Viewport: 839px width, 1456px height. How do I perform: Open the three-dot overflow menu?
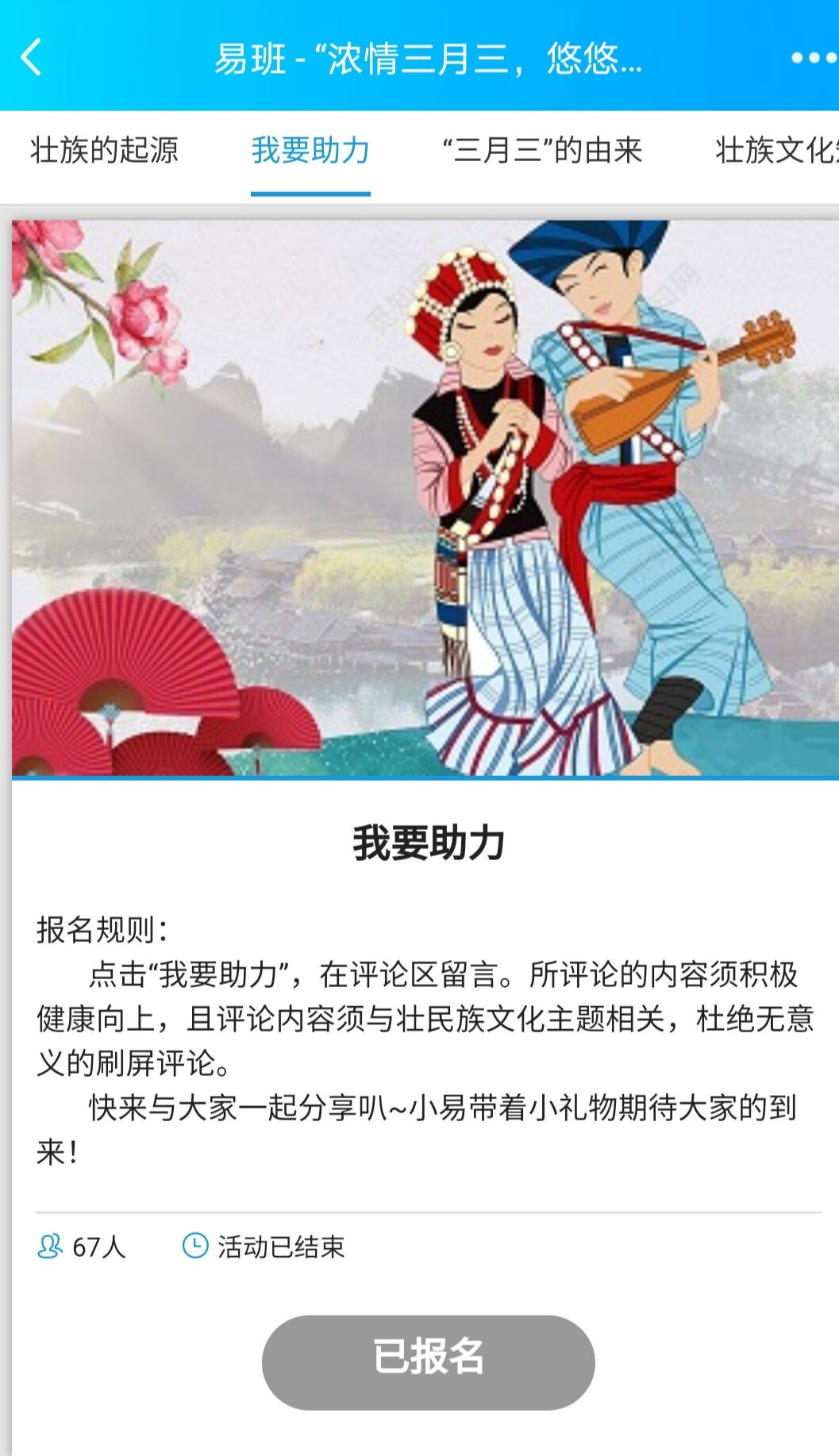pyautogui.click(x=813, y=58)
